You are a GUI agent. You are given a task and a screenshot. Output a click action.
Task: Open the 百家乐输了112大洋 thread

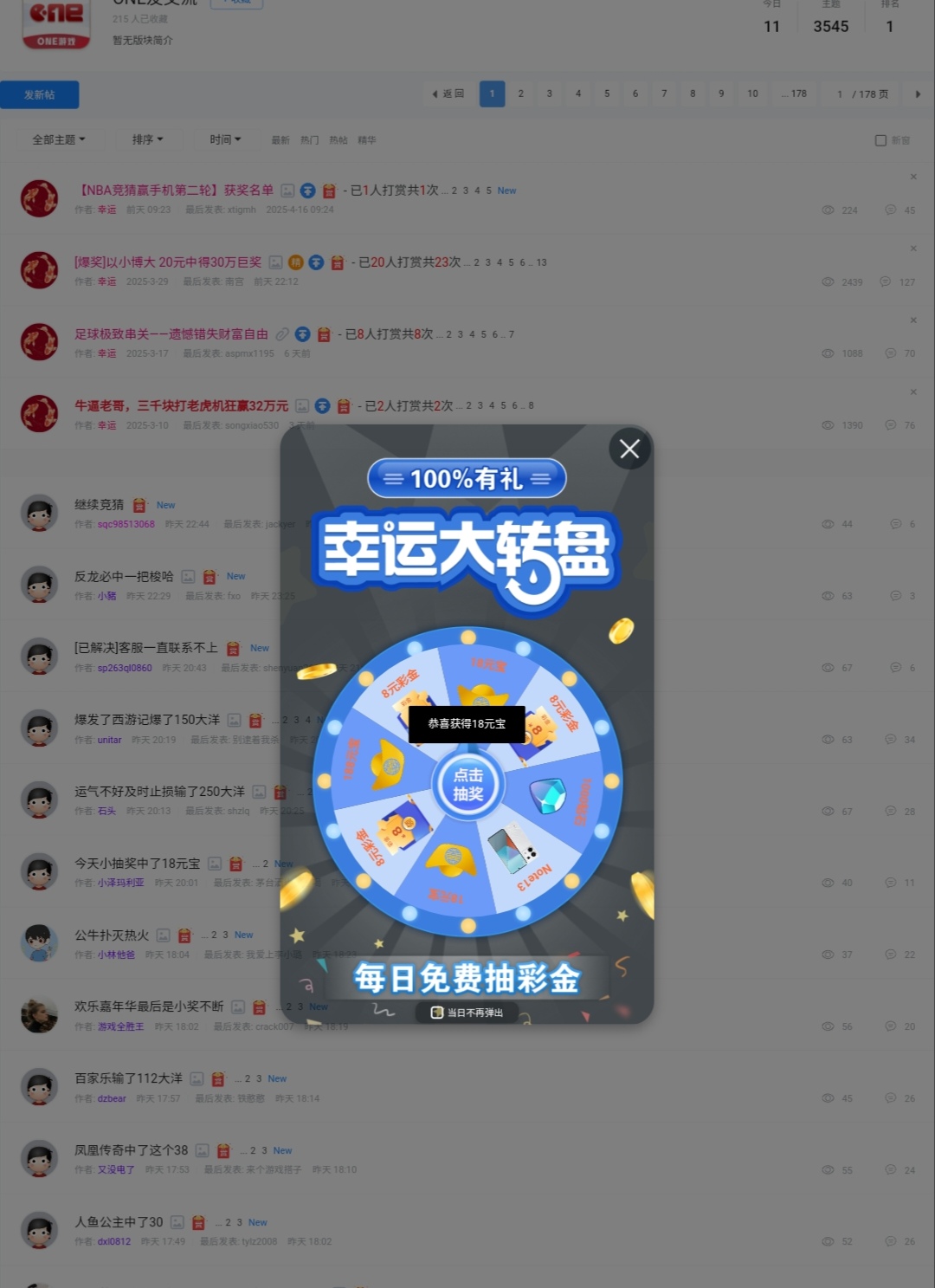(x=128, y=1078)
